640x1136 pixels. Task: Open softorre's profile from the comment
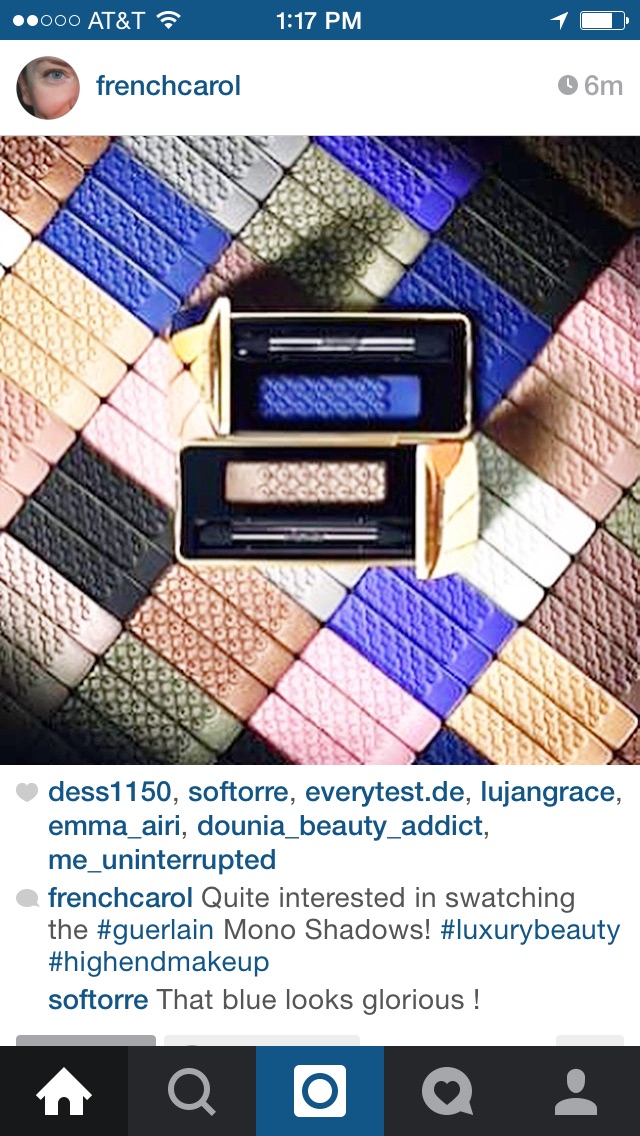pyautogui.click(x=98, y=1001)
